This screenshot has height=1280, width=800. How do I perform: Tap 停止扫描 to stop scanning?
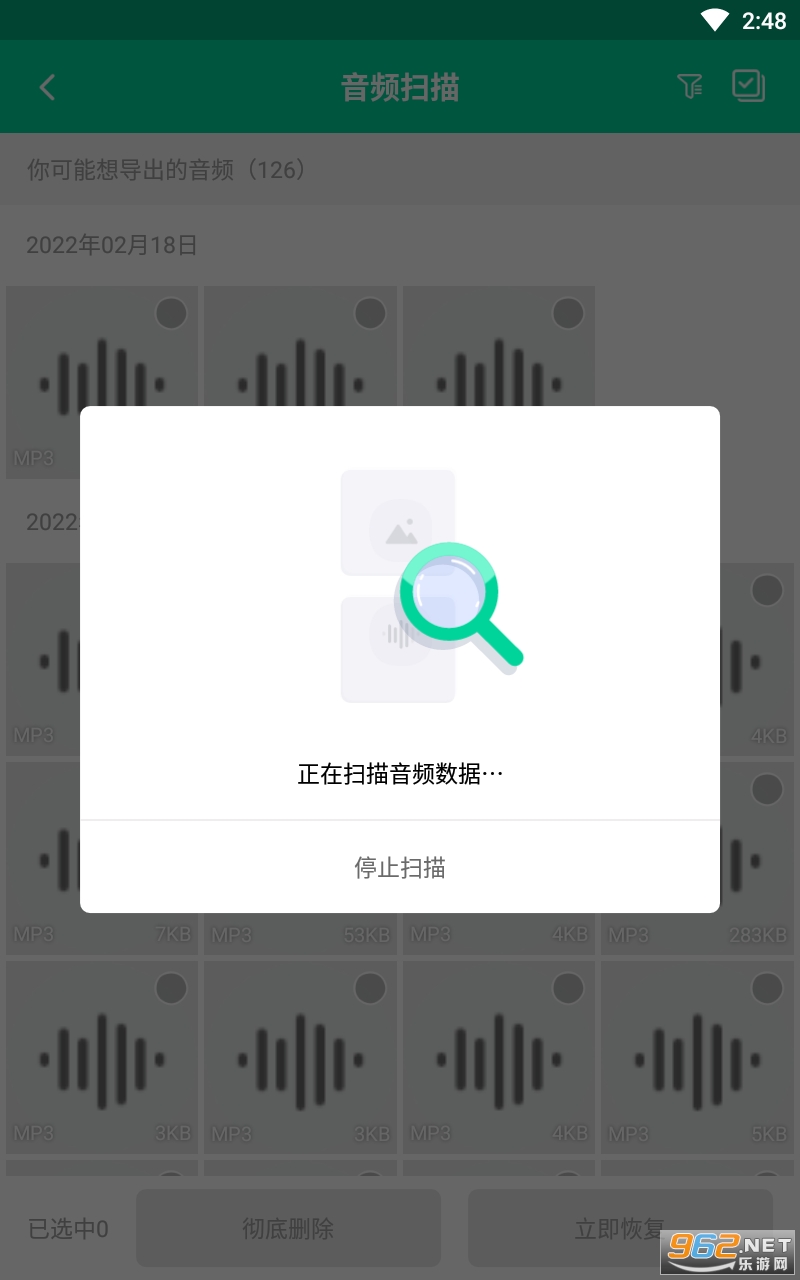click(x=400, y=867)
